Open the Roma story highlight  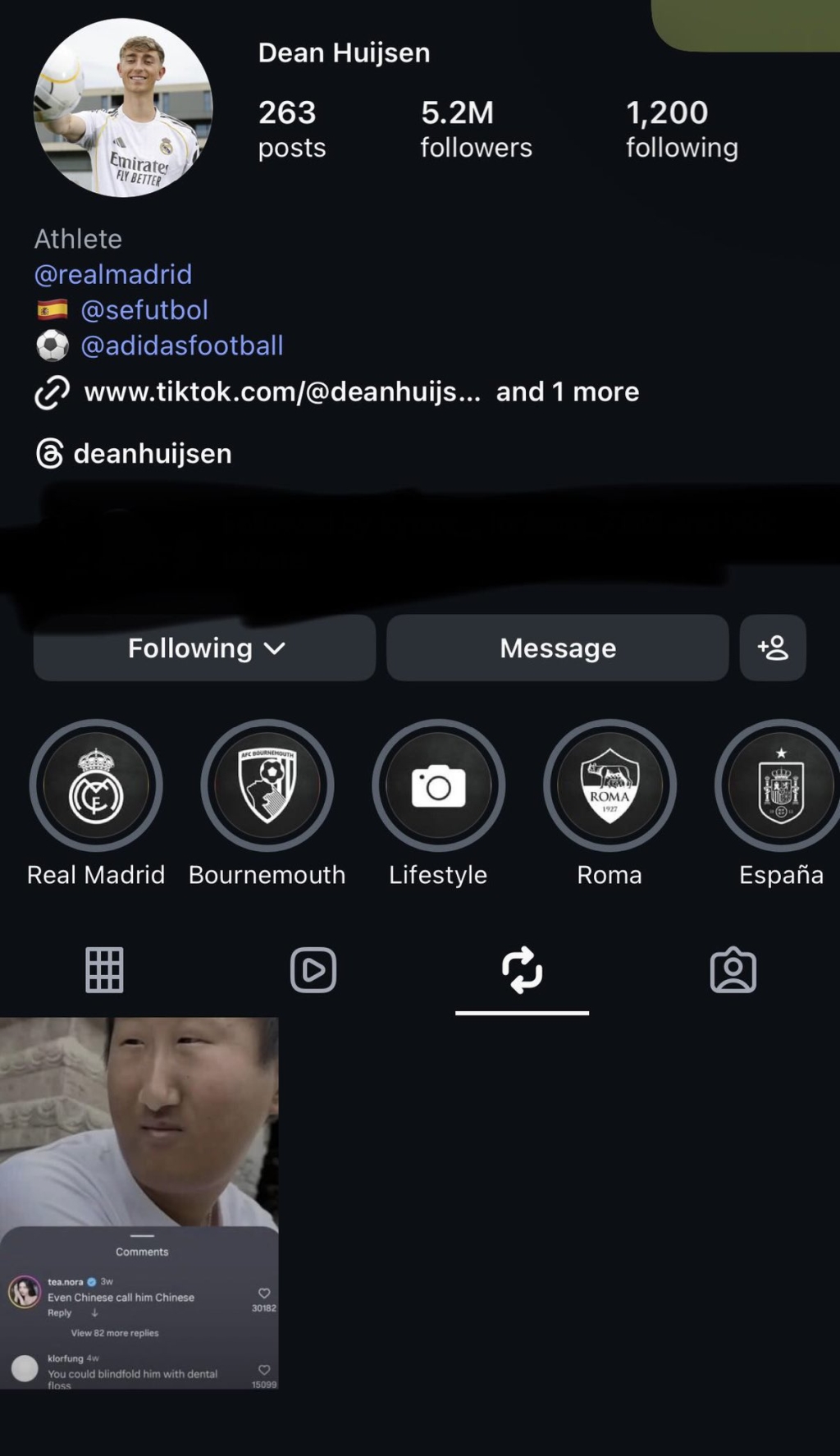pyautogui.click(x=609, y=786)
